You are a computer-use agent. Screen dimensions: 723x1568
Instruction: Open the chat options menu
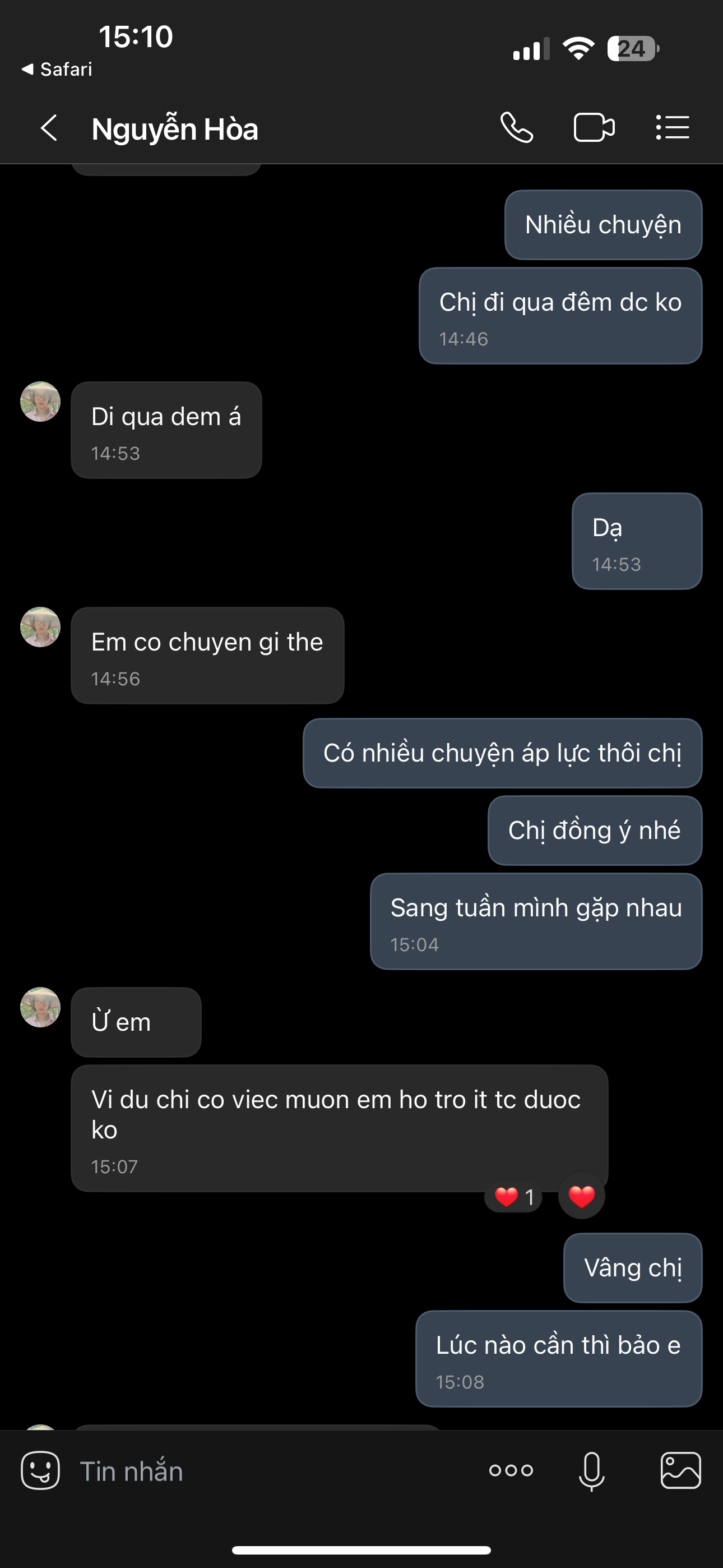(x=673, y=128)
